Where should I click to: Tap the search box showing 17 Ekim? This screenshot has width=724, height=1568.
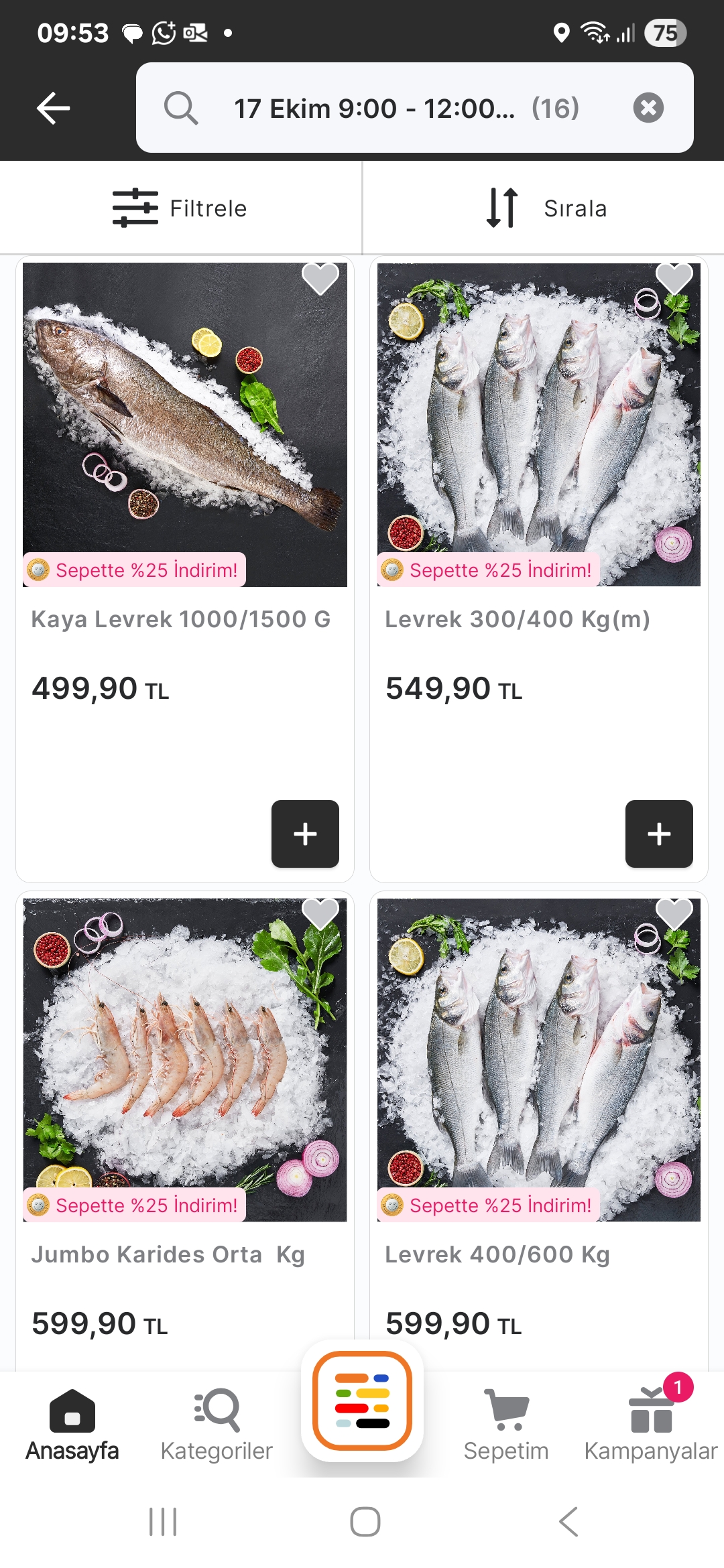click(402, 108)
